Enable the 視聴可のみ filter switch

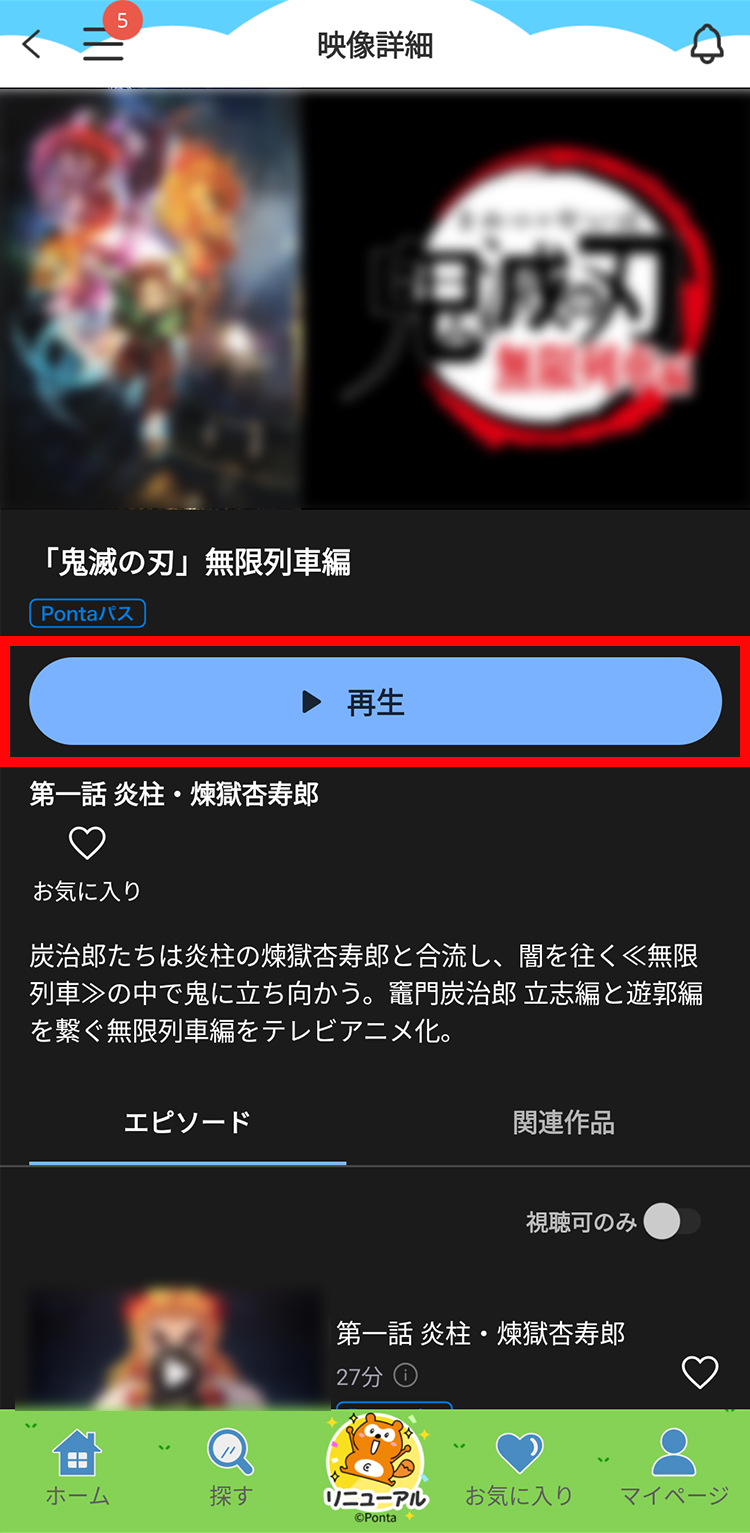pos(672,1221)
